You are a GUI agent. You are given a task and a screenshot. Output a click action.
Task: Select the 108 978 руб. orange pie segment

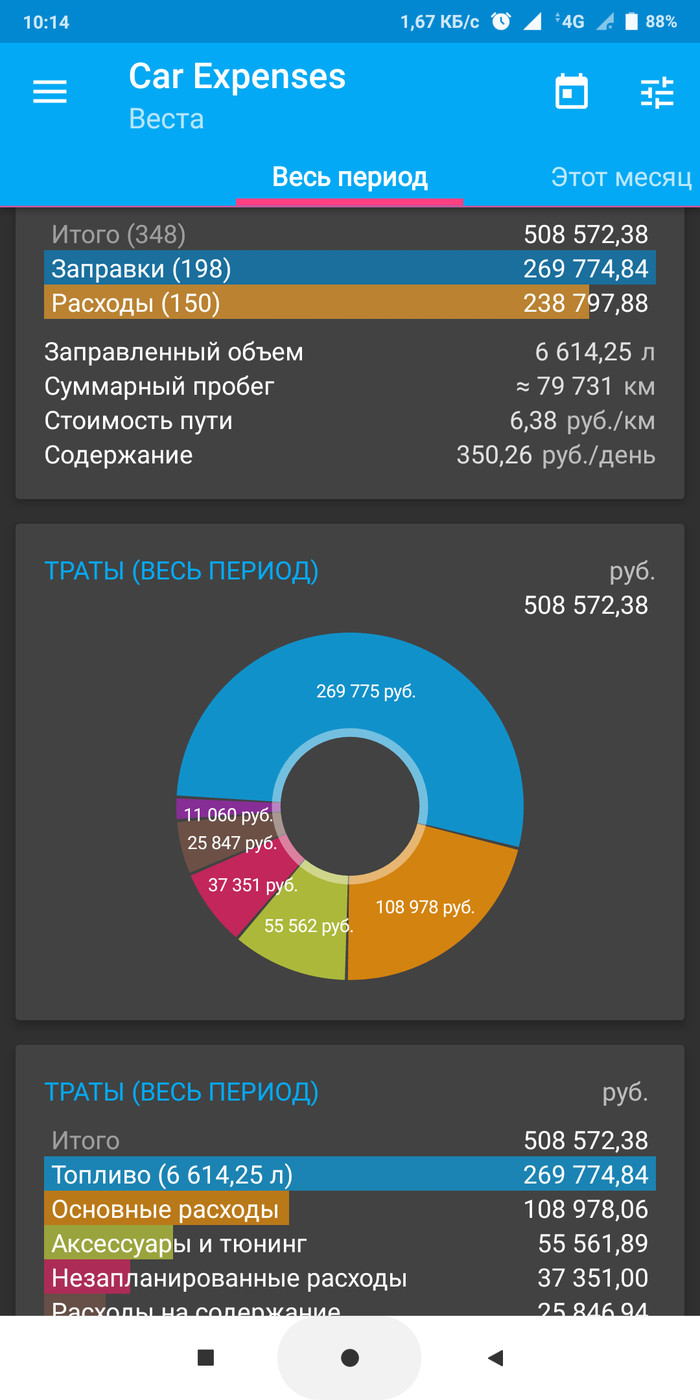coord(425,908)
